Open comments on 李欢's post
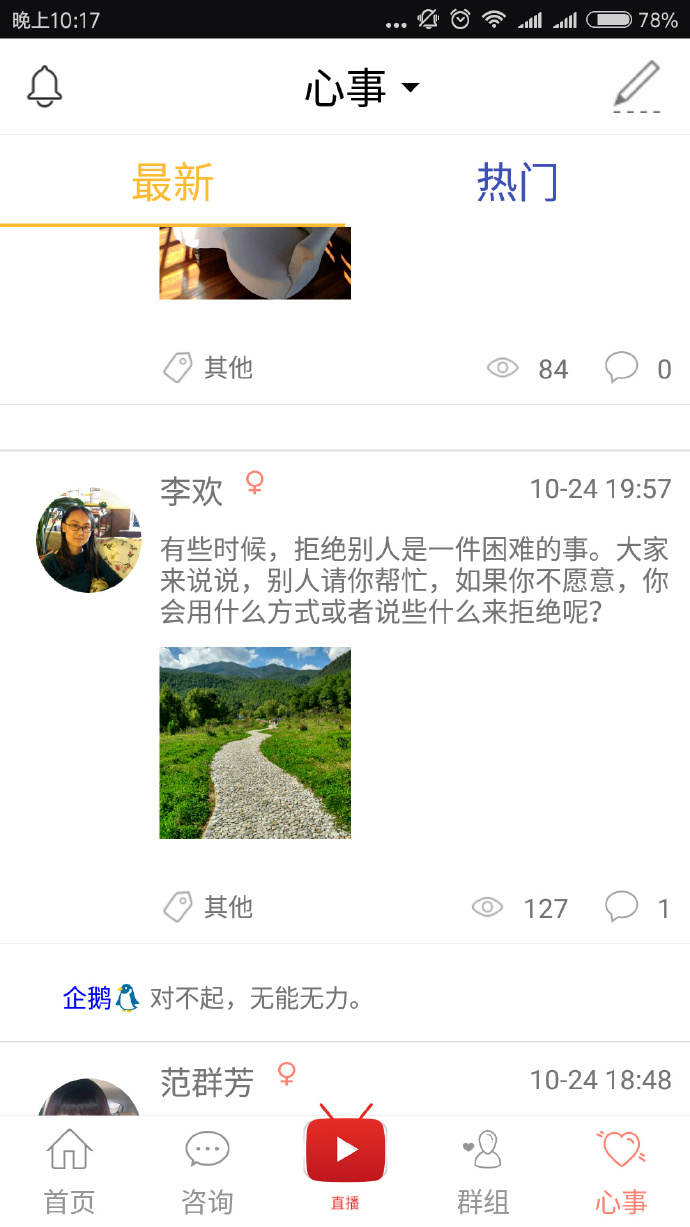The width and height of the screenshot is (690, 1227). coord(637,908)
